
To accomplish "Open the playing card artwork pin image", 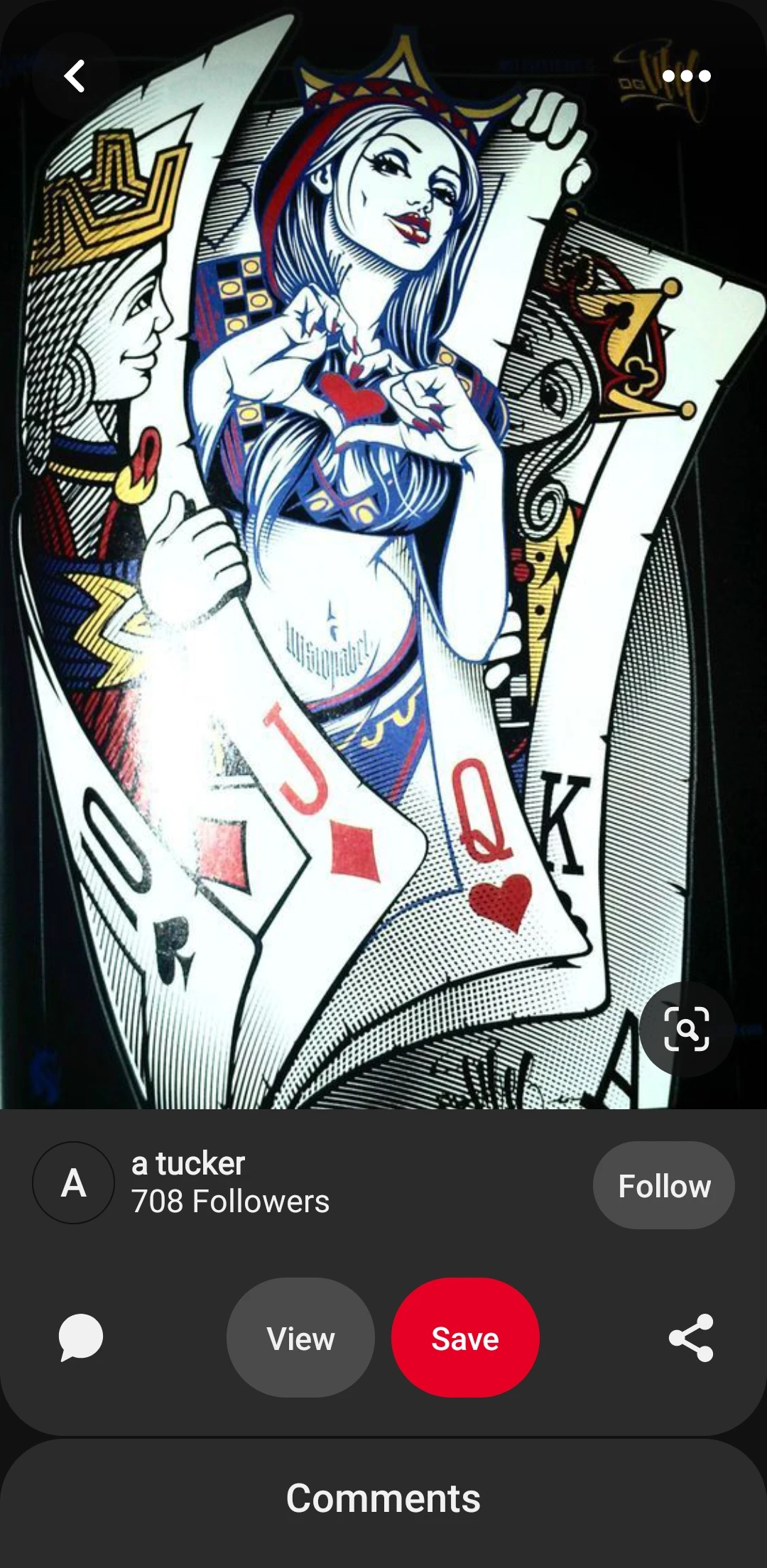I will [x=383, y=554].
